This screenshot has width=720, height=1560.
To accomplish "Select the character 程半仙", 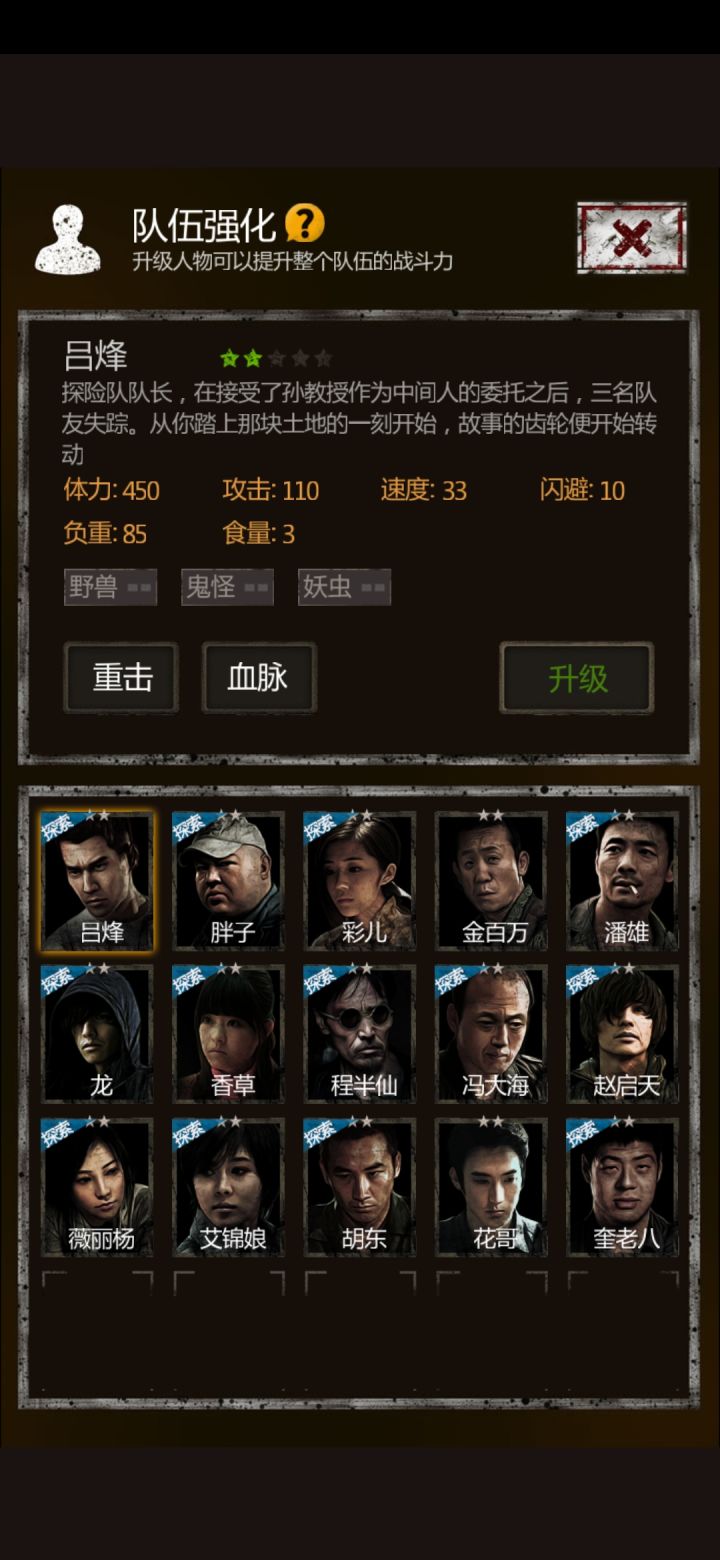I will (x=361, y=1032).
